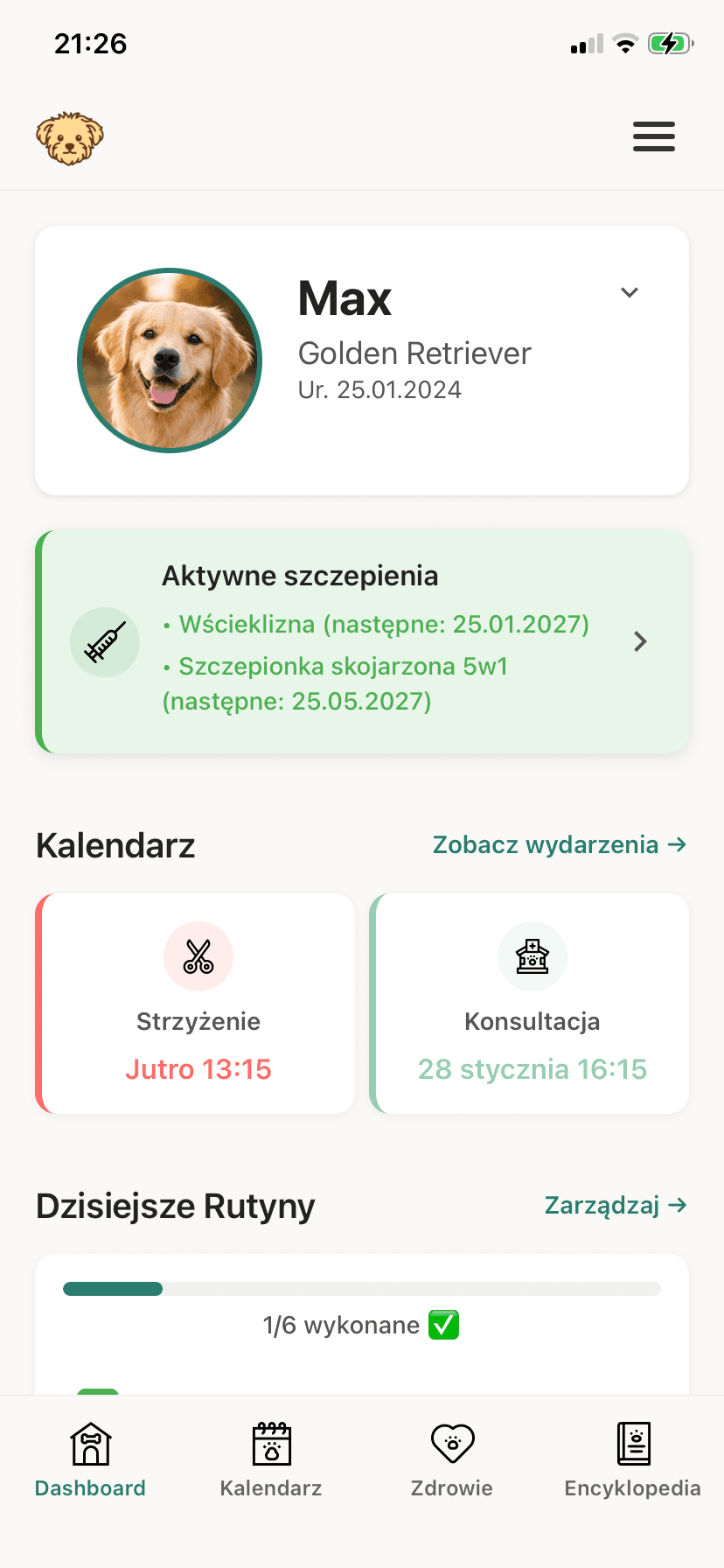This screenshot has width=724, height=1568.
Task: Click the routines progress bar
Action: [362, 1288]
